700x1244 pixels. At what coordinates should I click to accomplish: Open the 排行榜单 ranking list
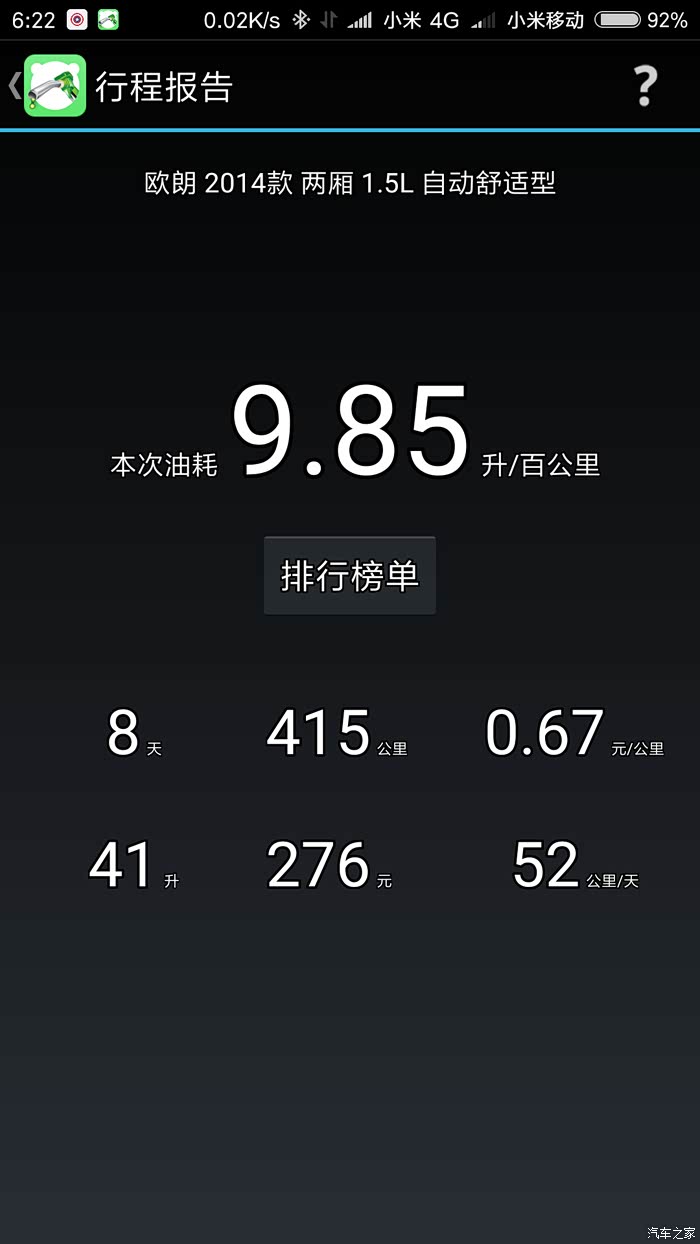point(350,576)
